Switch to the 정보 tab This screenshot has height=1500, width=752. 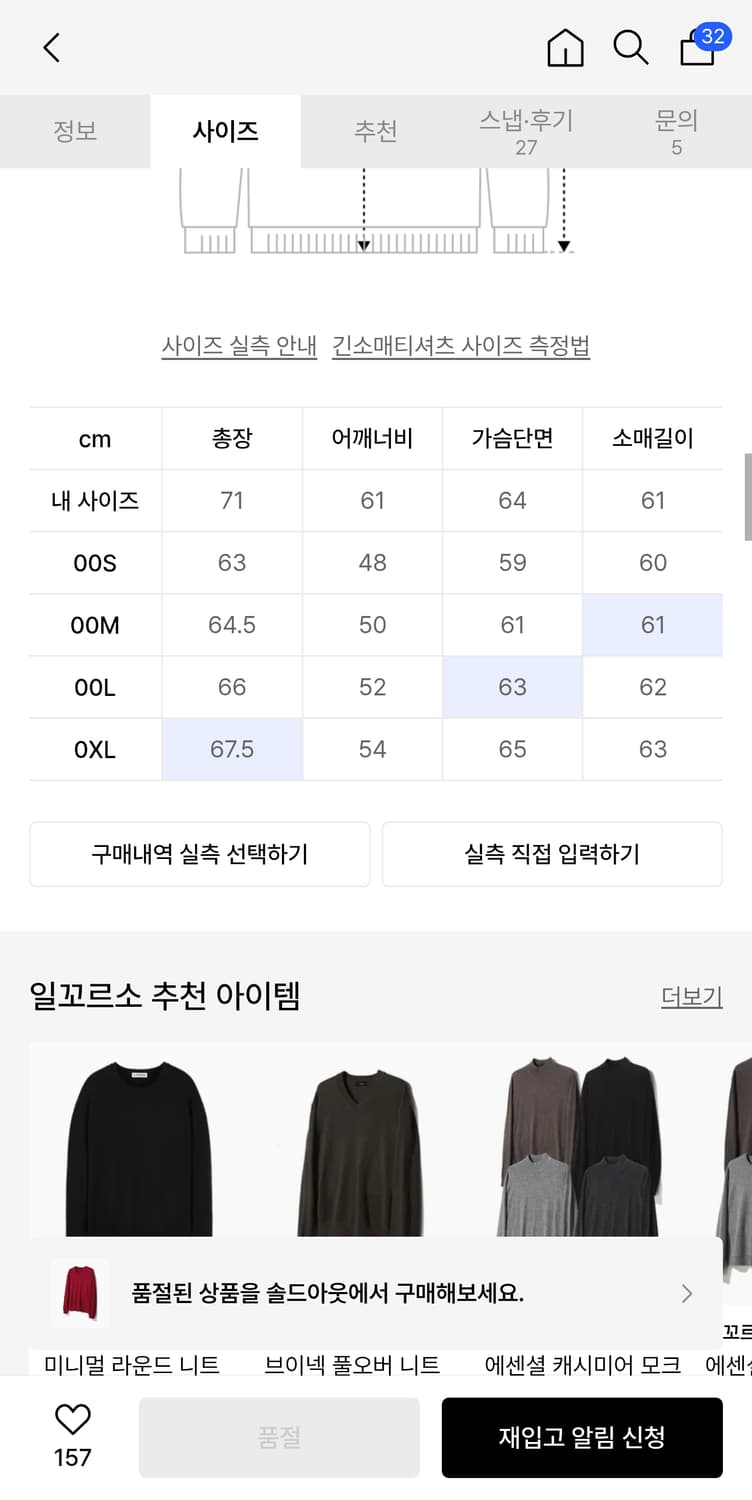(74, 131)
